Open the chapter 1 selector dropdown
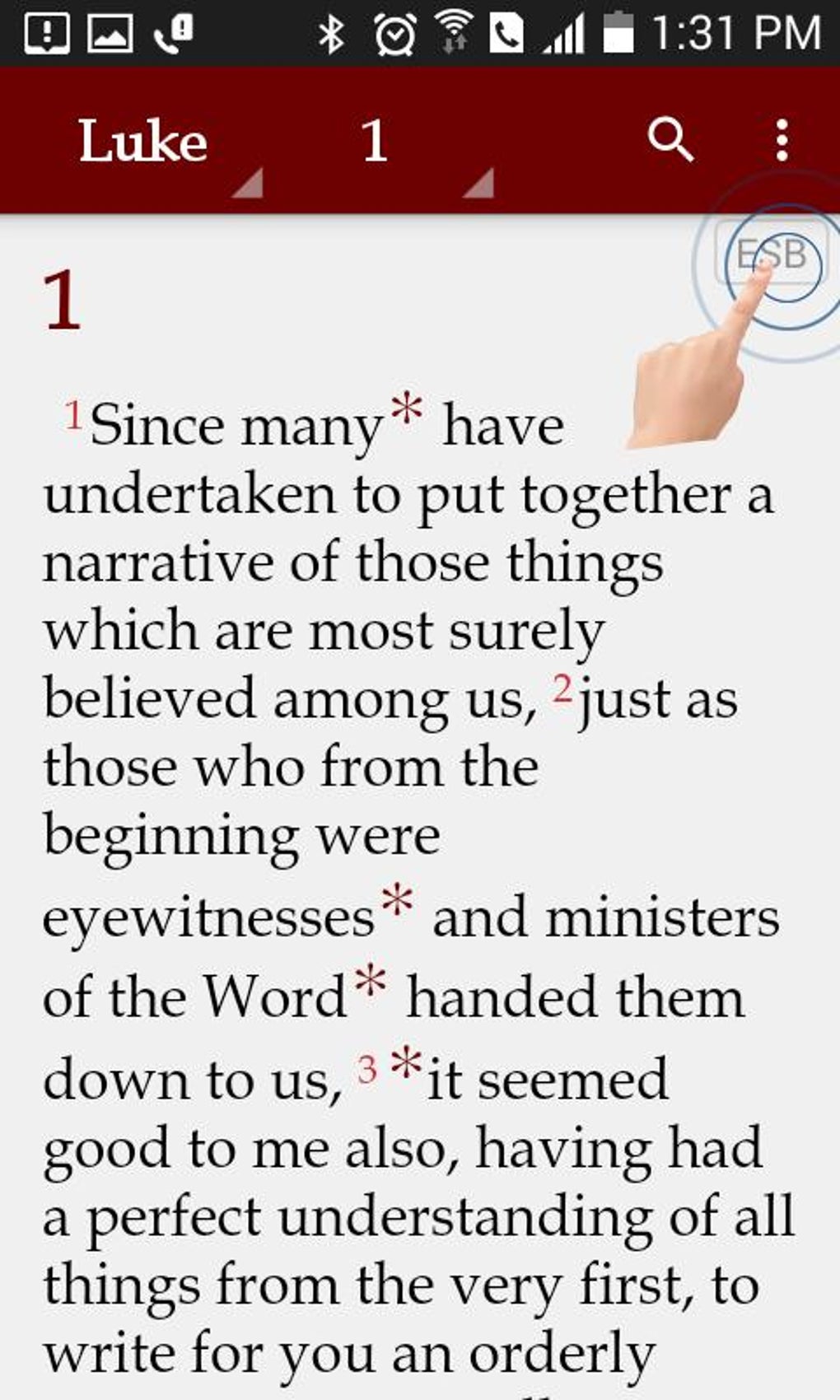 point(412,144)
